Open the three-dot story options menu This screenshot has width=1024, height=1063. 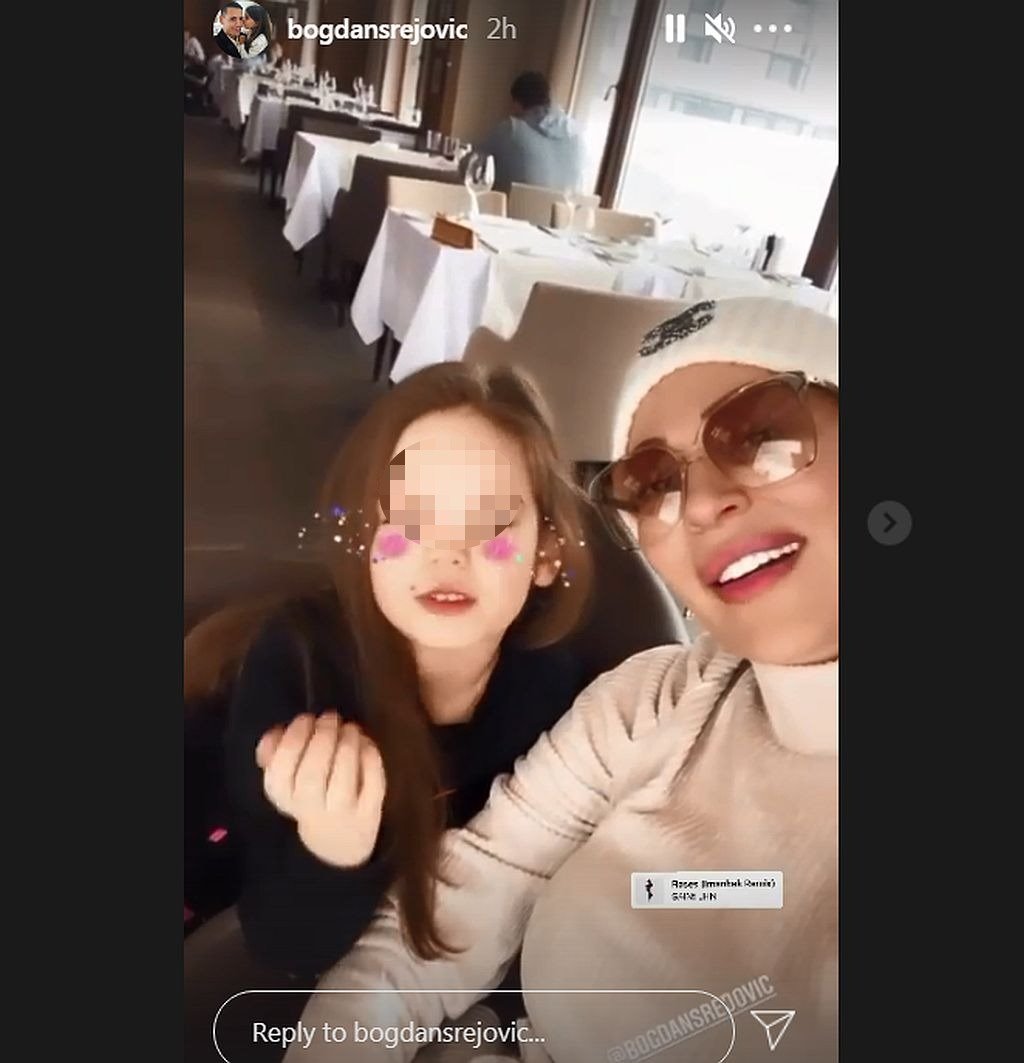click(772, 29)
